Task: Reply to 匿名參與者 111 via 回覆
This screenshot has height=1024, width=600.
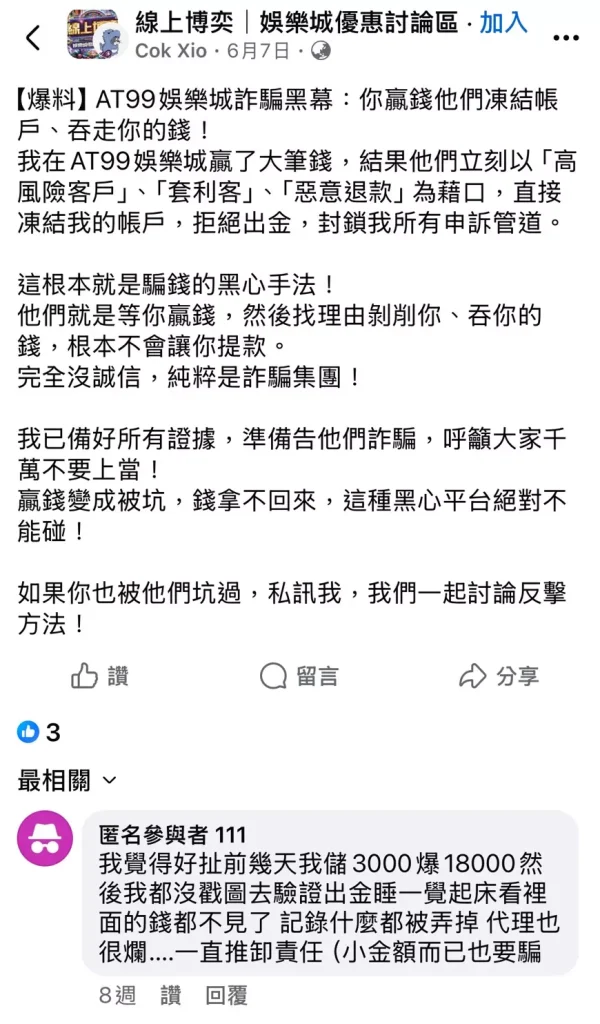Action: click(x=225, y=995)
